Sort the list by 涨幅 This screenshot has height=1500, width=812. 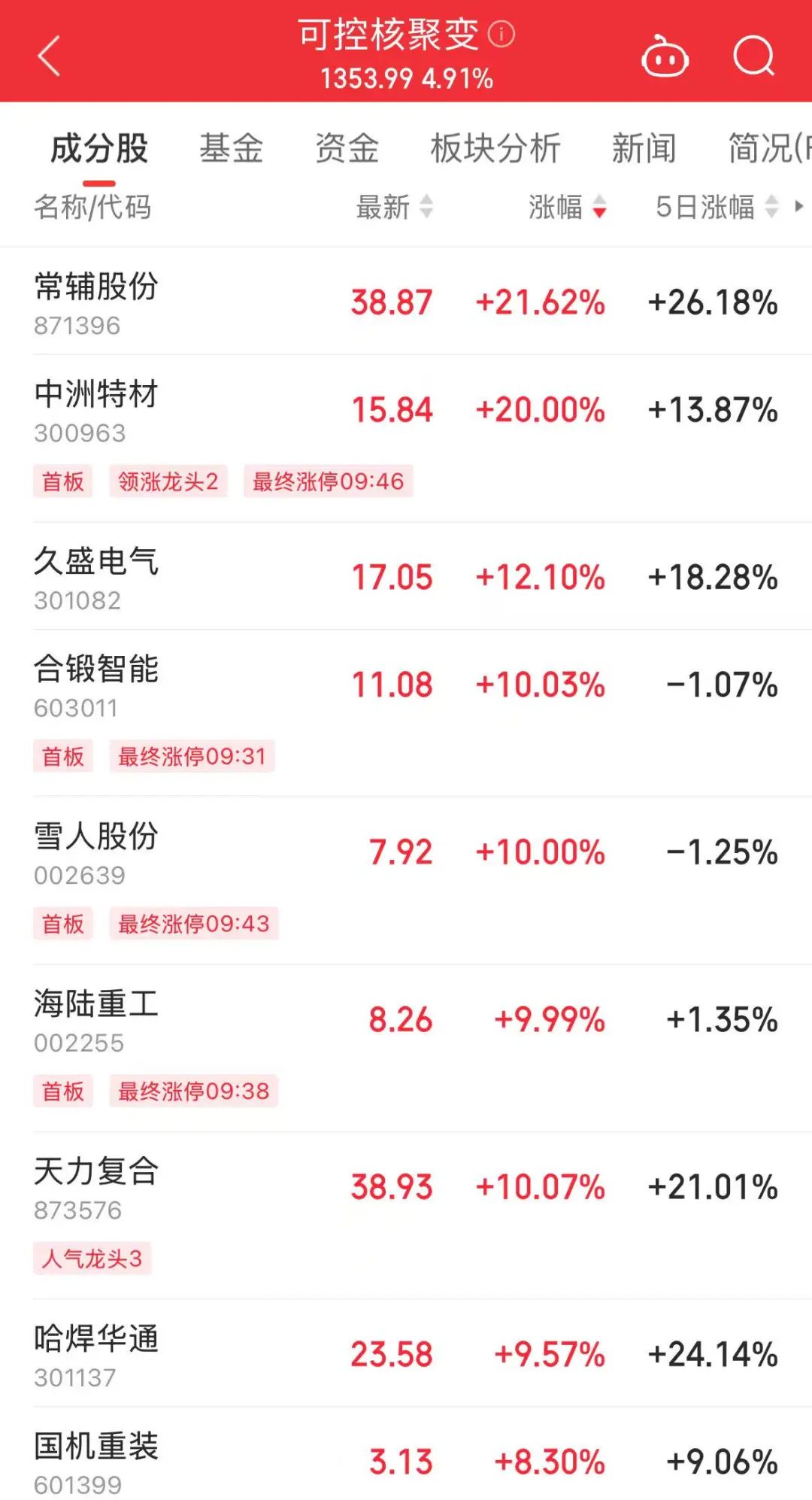coord(566,207)
